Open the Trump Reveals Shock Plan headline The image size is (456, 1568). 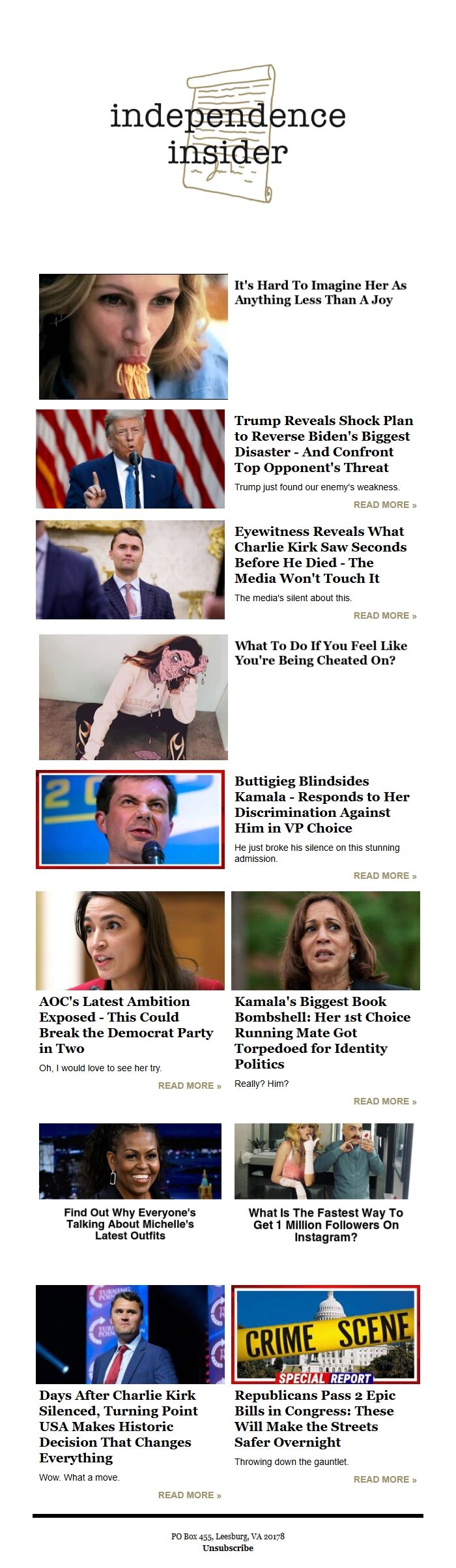pos(323,444)
